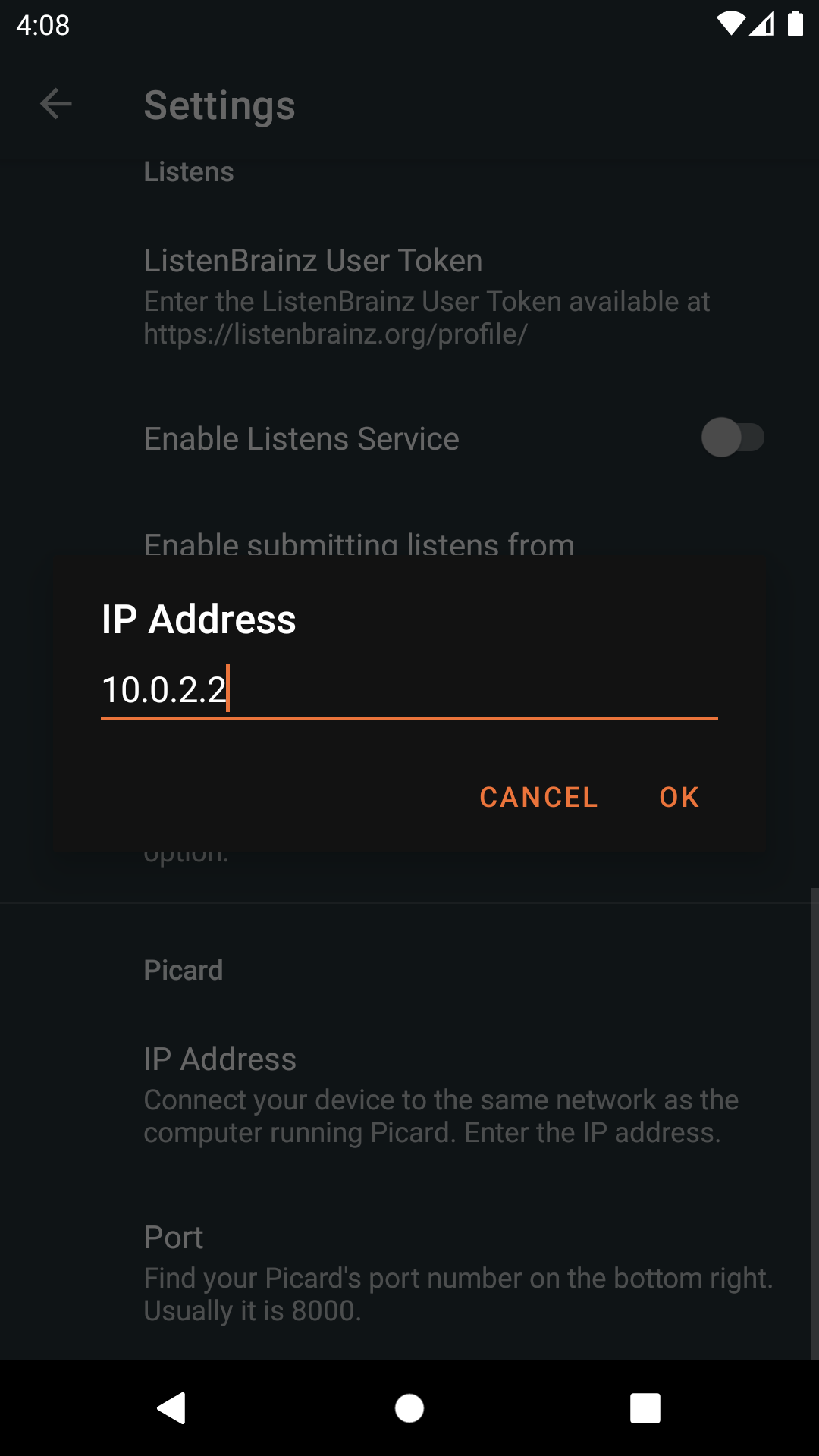The width and height of the screenshot is (819, 1456).
Task: Cancel the IP Address dialog
Action: (x=538, y=797)
